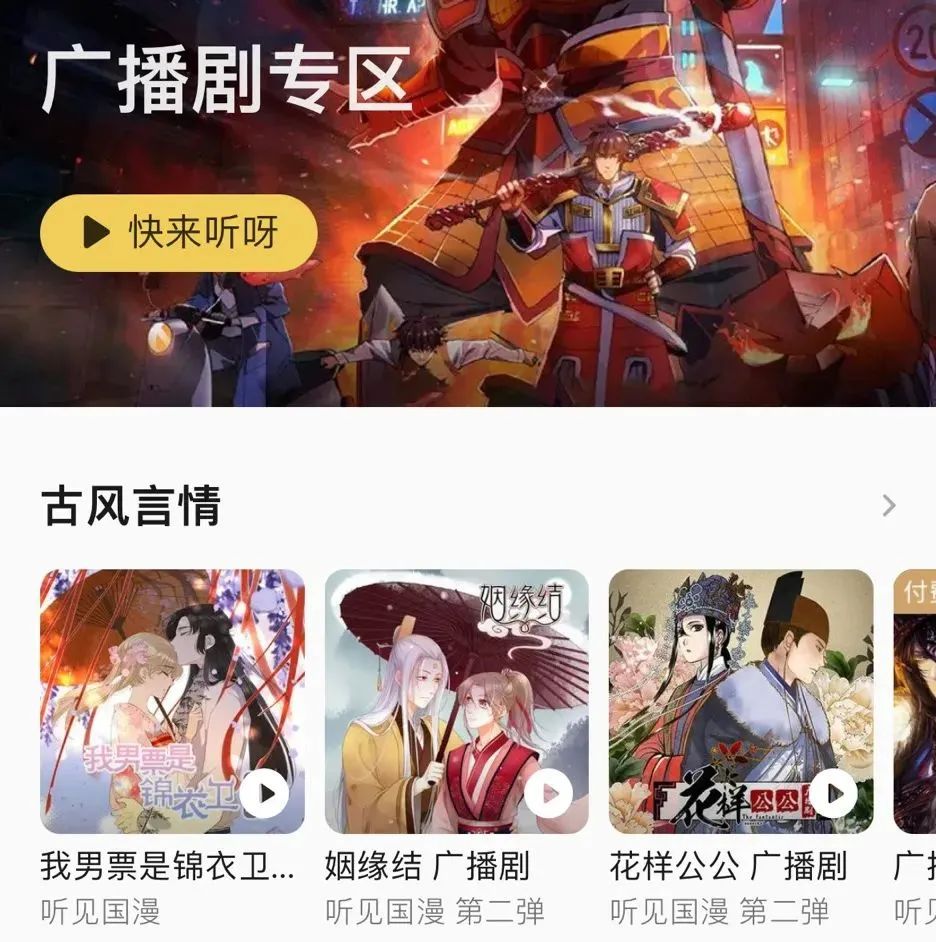
Task: Play 姻缘结 from its cover icon
Action: pos(549,794)
